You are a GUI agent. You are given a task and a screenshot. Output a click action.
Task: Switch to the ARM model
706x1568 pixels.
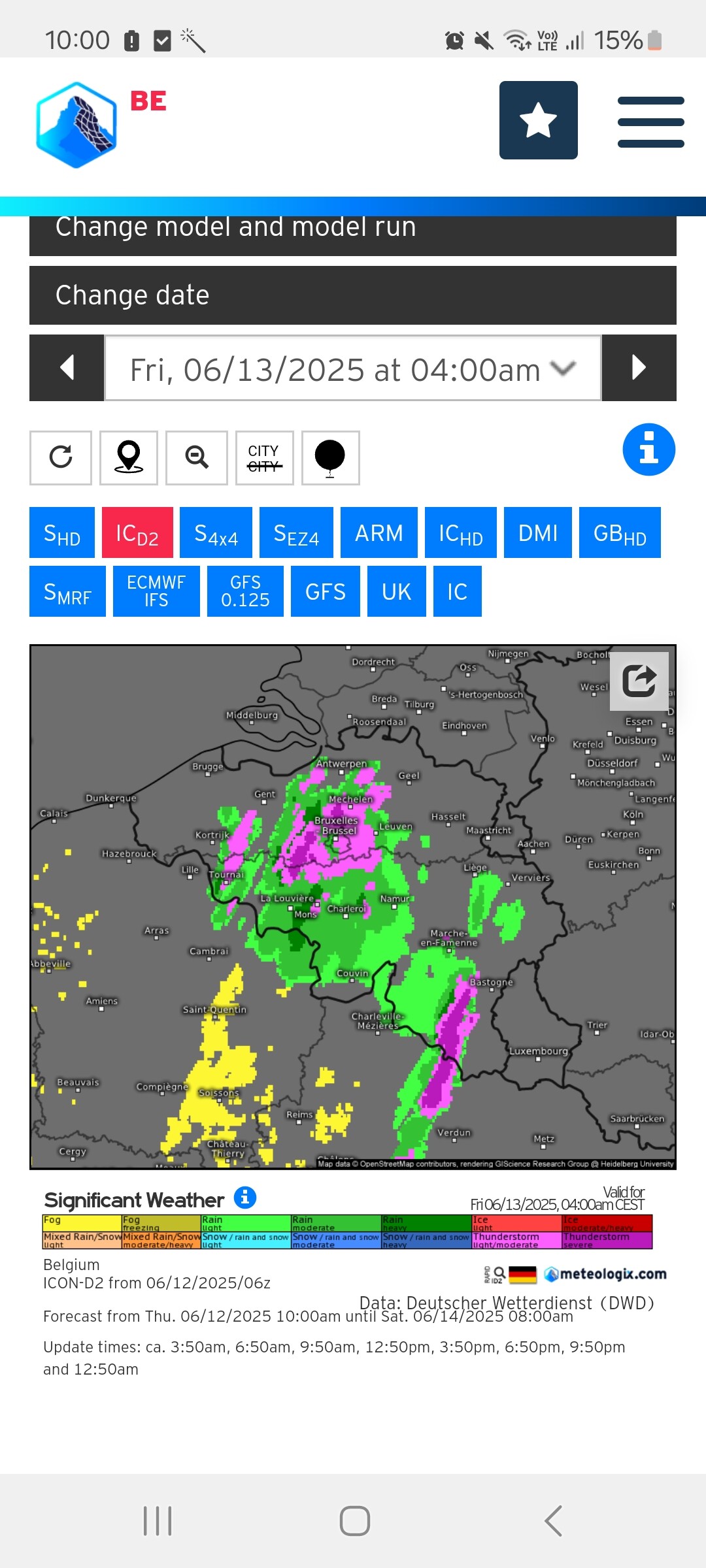click(x=378, y=533)
